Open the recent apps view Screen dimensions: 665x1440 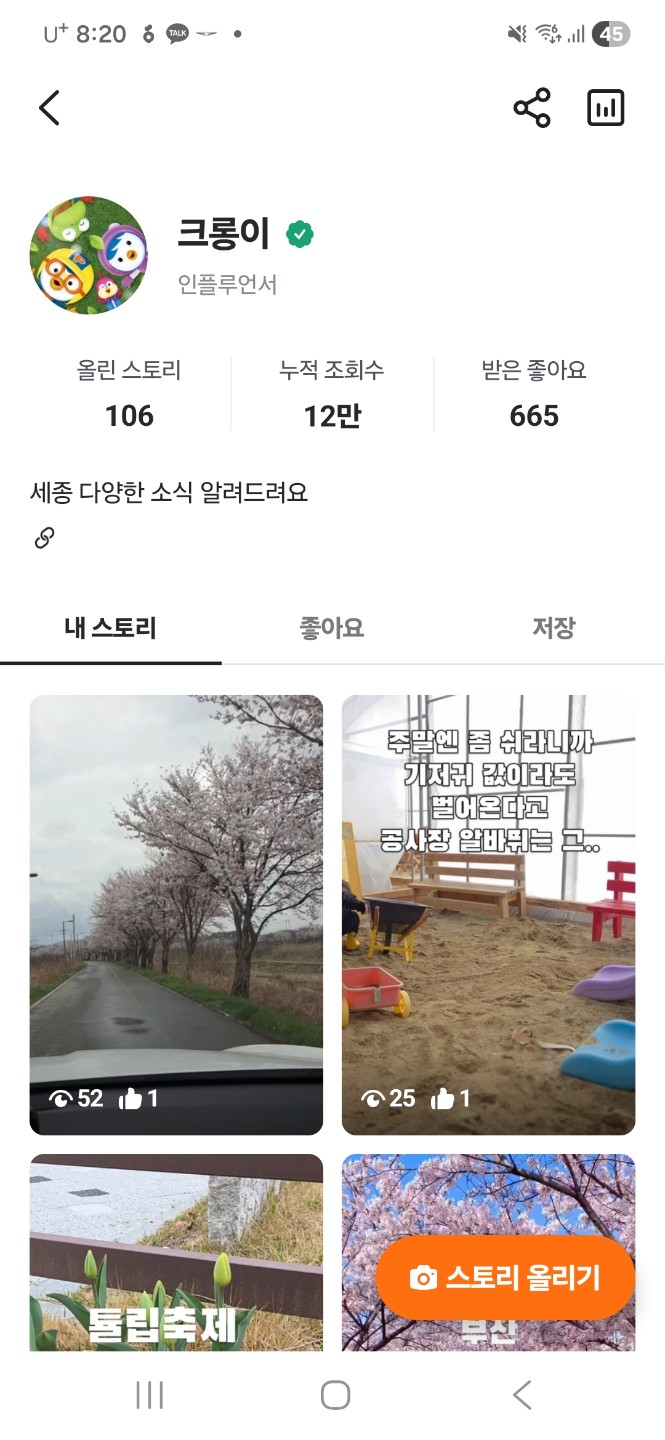149,1395
